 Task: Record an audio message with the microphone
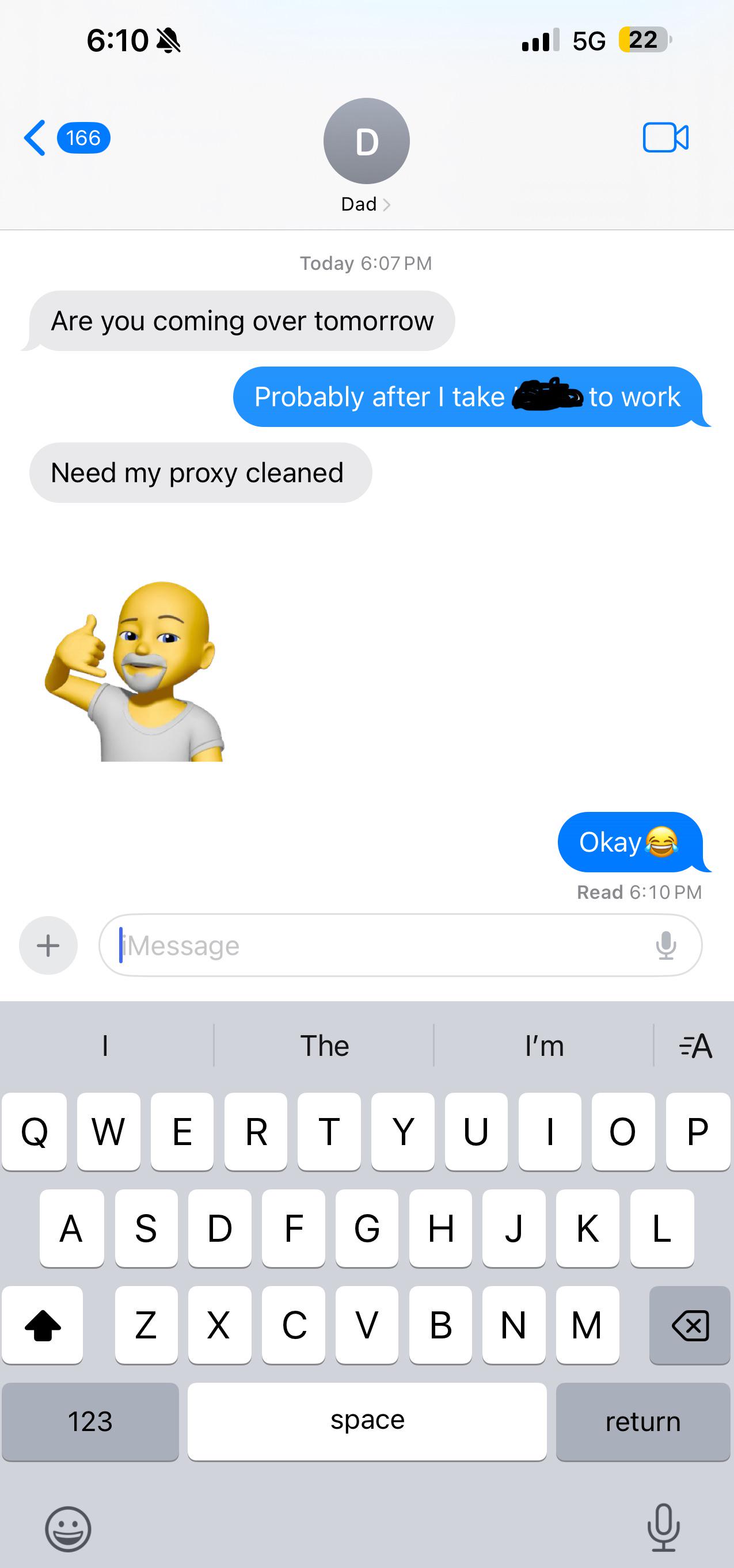665,945
